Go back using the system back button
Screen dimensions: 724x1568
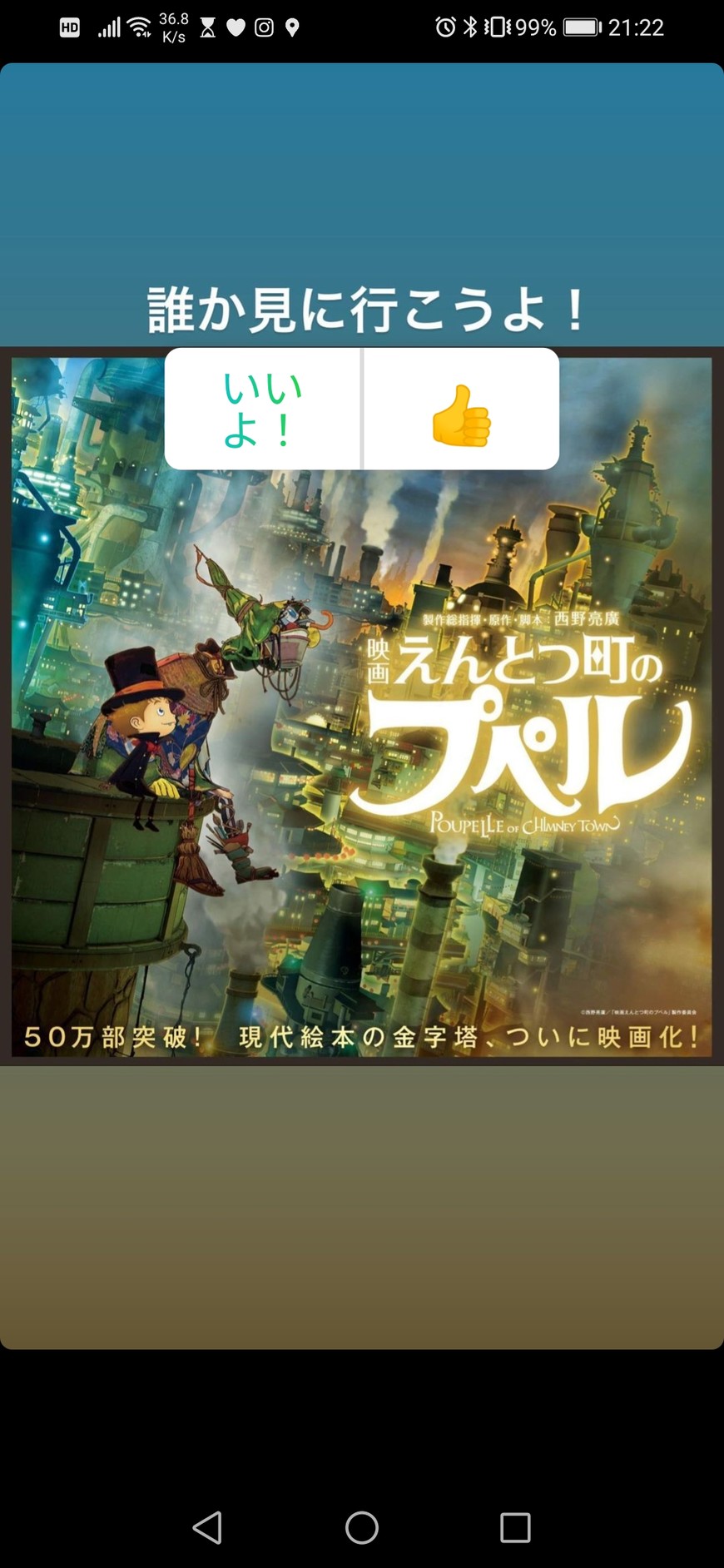(207, 1527)
